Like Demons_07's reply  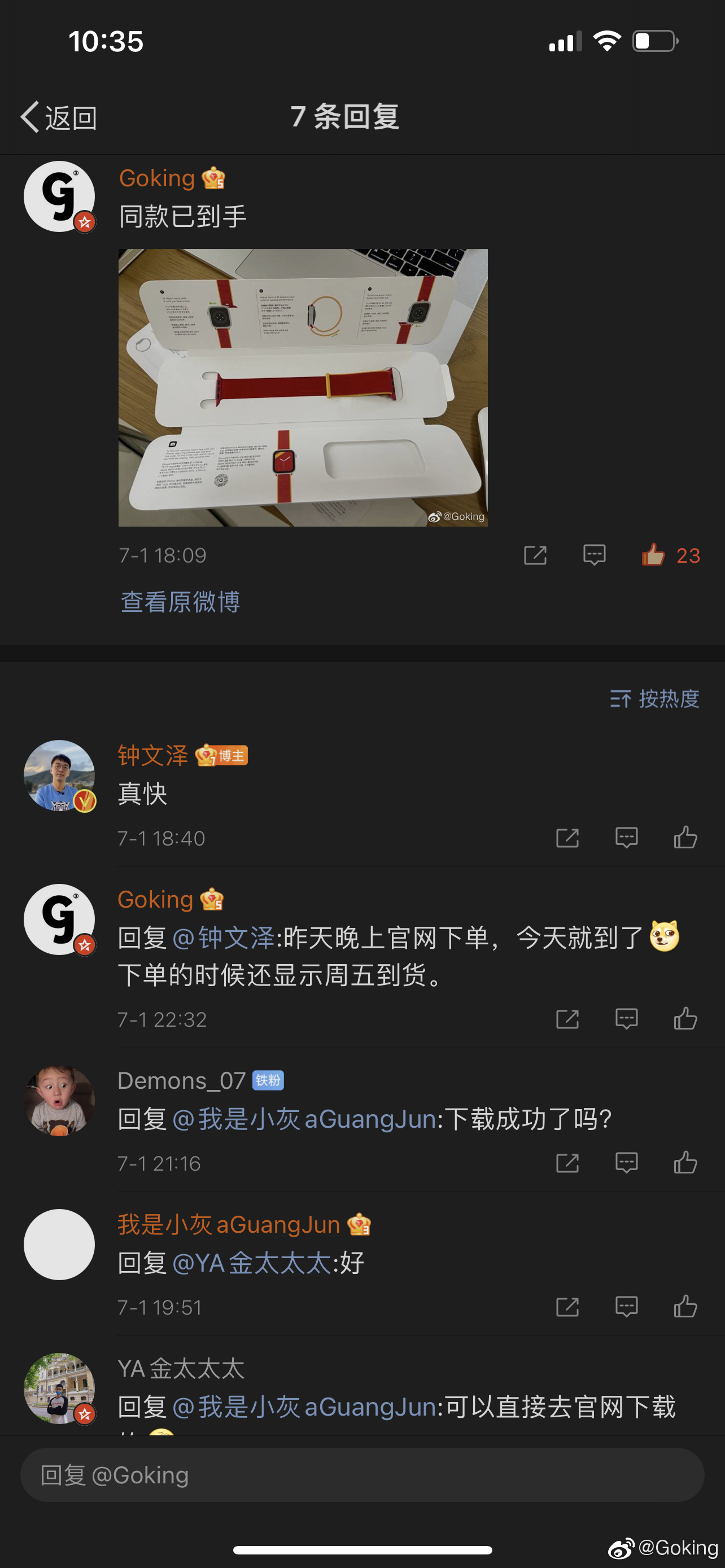(685, 1163)
